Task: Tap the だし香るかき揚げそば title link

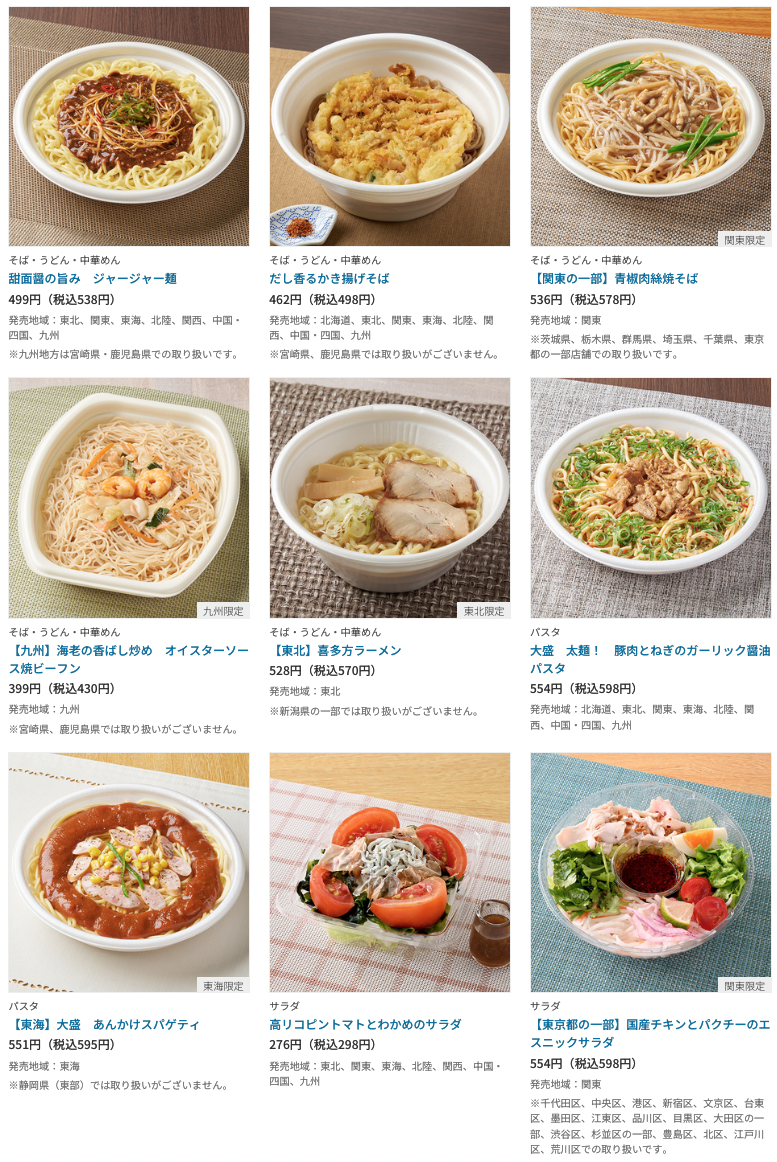Action: (x=329, y=278)
